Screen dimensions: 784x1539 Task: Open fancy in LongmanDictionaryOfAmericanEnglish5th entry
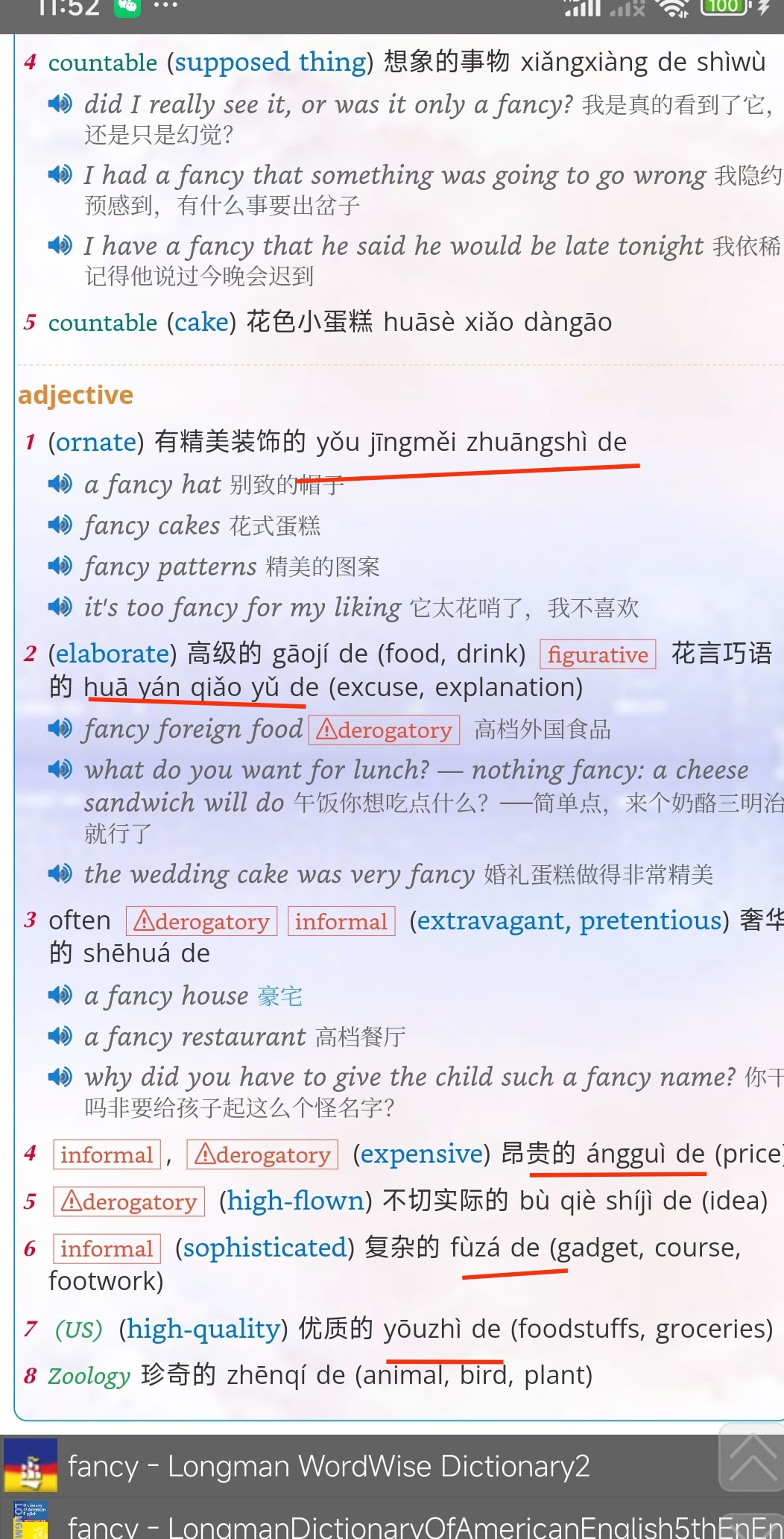pos(392,1520)
